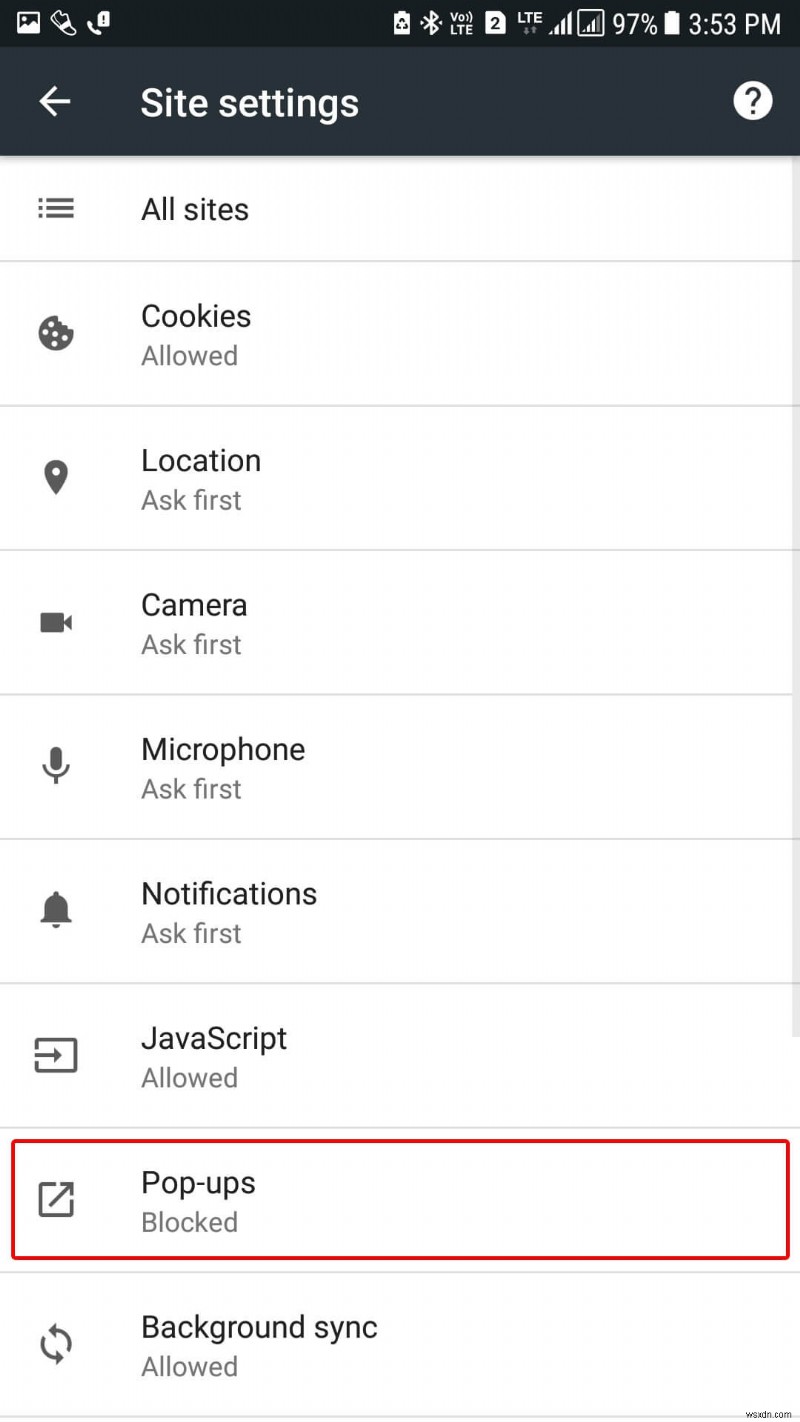Tap the Background sync refresh icon
Screen dimensions: 800x1422
coord(55,1344)
